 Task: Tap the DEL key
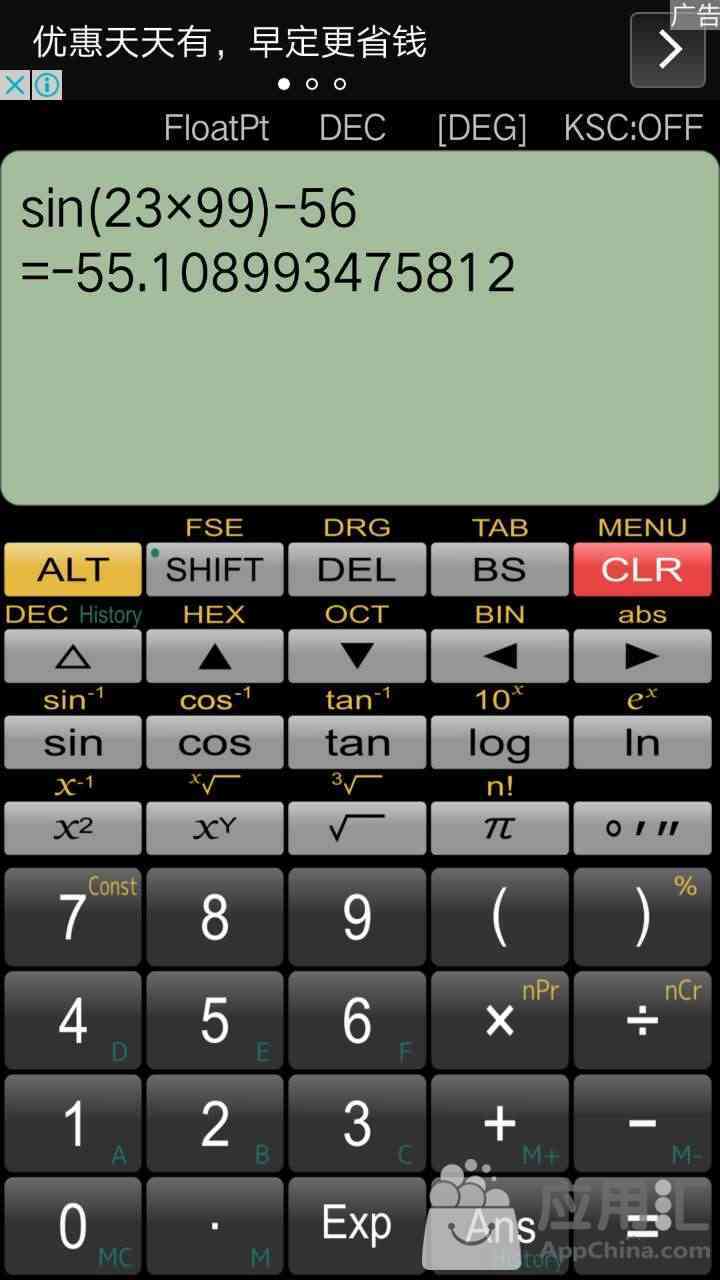[357, 569]
